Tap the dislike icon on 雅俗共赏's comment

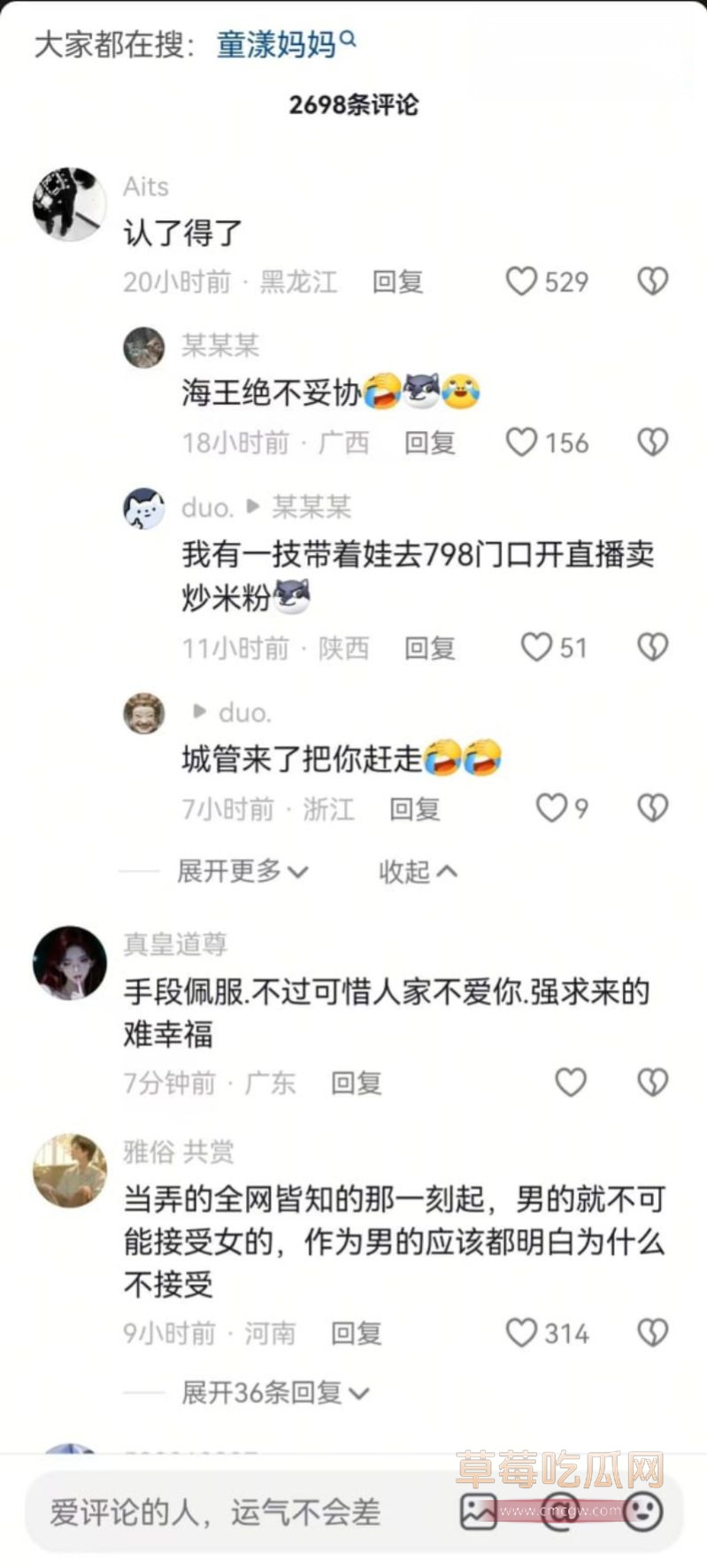point(652,1331)
